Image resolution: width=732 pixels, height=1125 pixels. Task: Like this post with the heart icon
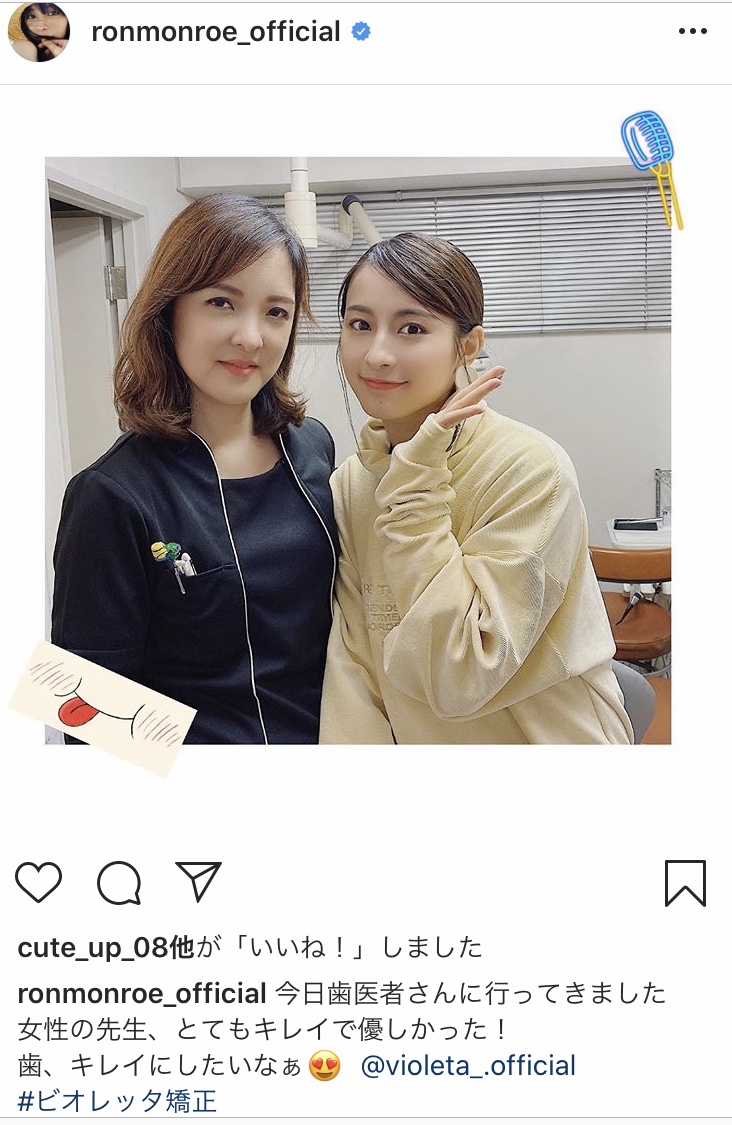point(39,883)
